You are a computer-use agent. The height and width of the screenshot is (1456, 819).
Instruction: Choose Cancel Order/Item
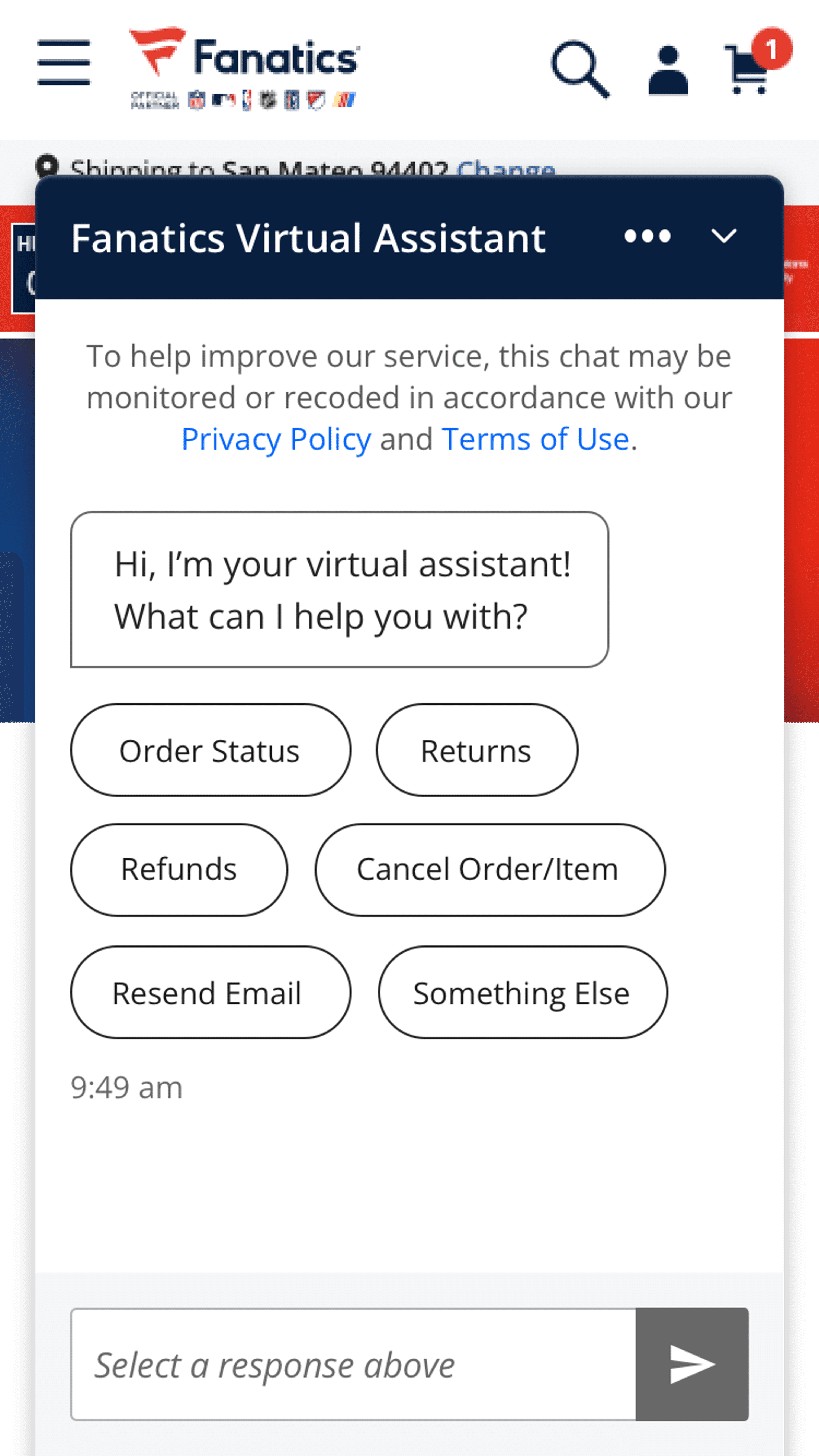click(x=490, y=869)
